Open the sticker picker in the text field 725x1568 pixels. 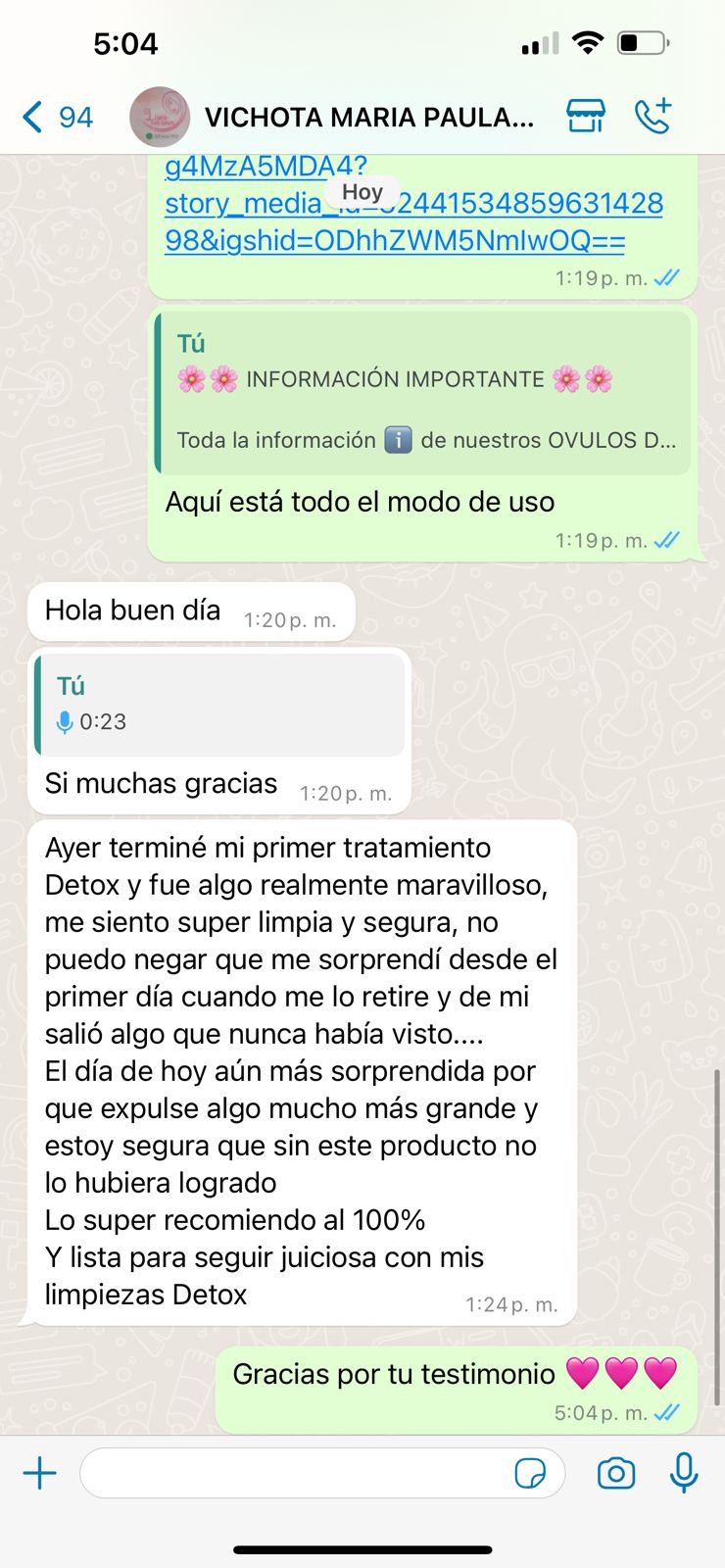pyautogui.click(x=532, y=1472)
